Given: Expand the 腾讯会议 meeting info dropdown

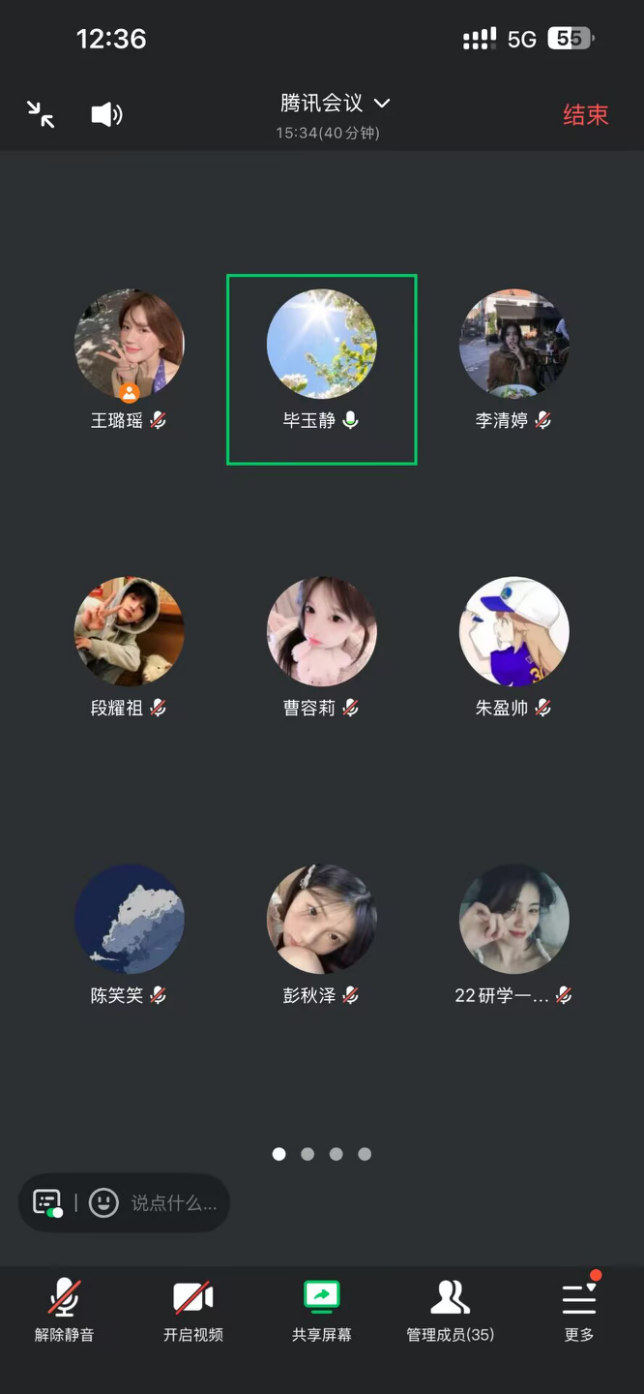Looking at the screenshot, I should click(x=334, y=103).
